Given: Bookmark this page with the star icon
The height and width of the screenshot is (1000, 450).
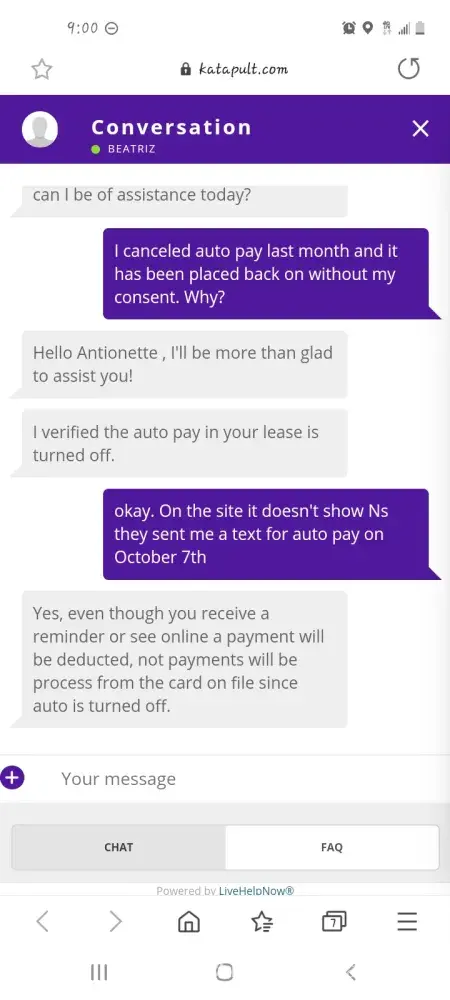Looking at the screenshot, I should (42, 69).
